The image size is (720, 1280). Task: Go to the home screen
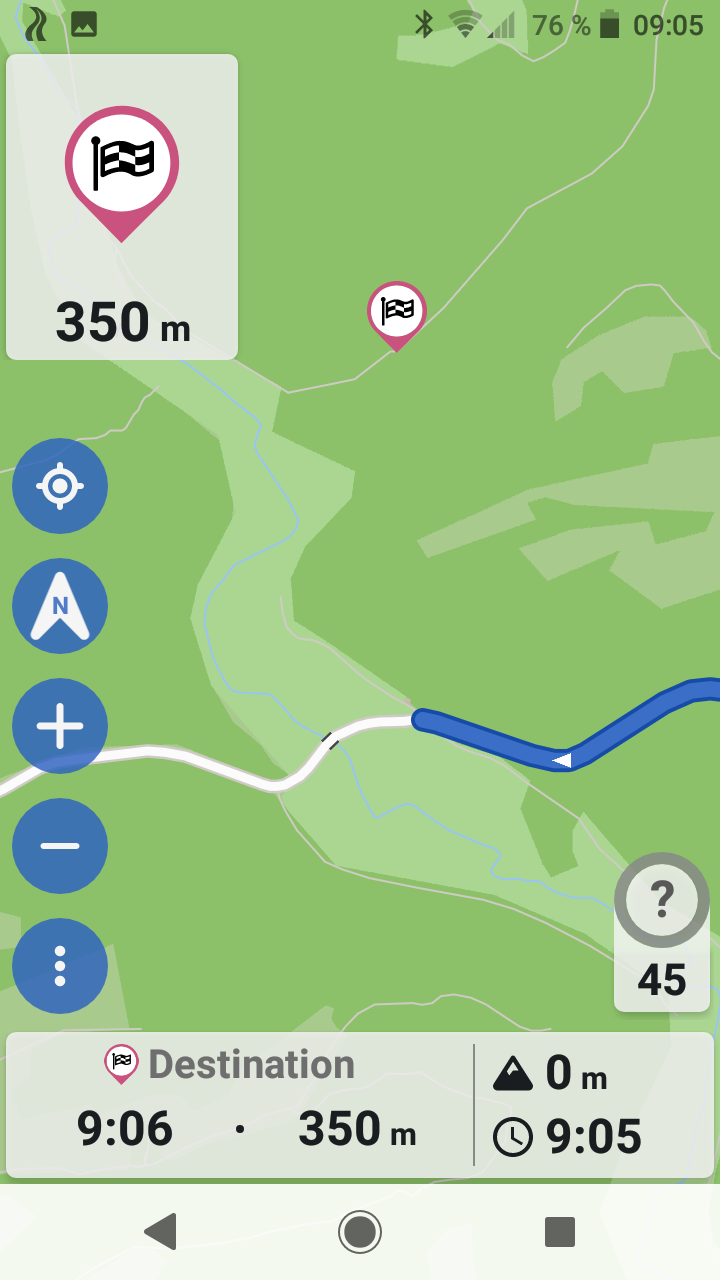tap(360, 1231)
